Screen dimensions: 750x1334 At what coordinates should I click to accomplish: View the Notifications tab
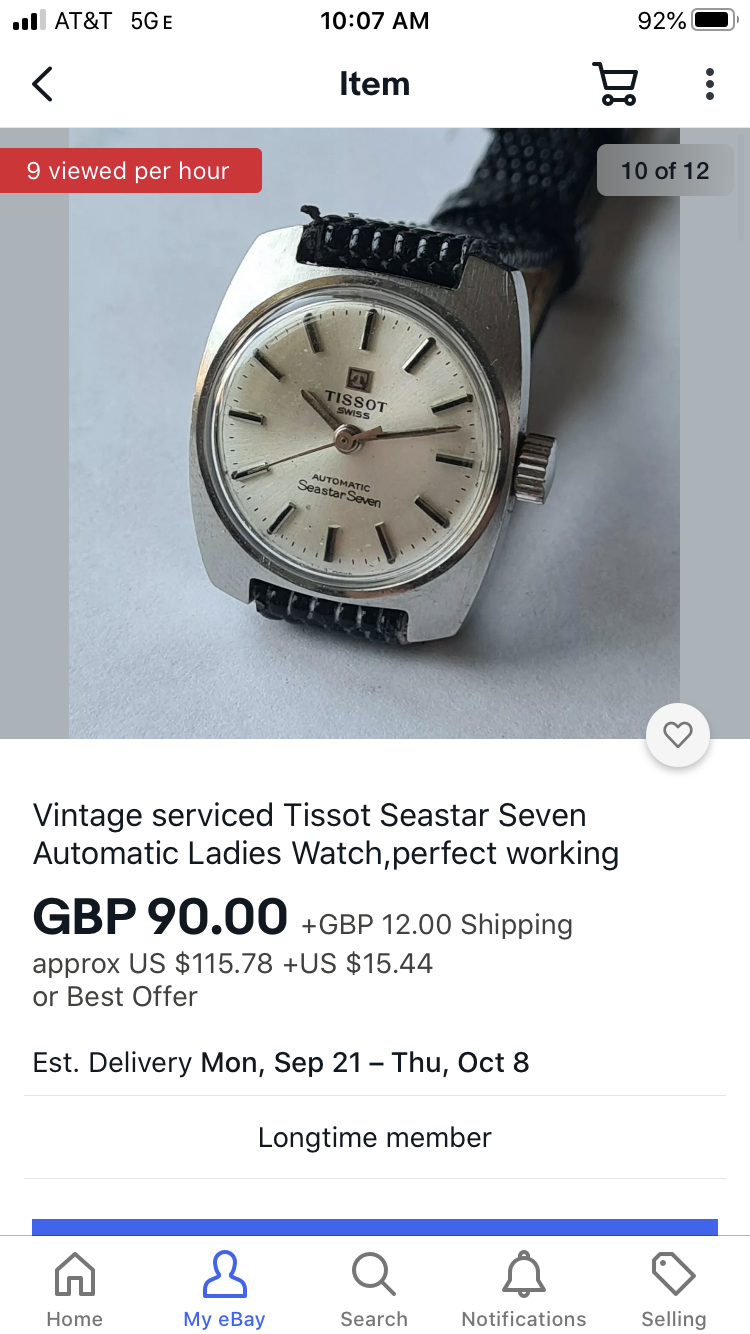coord(524,1290)
